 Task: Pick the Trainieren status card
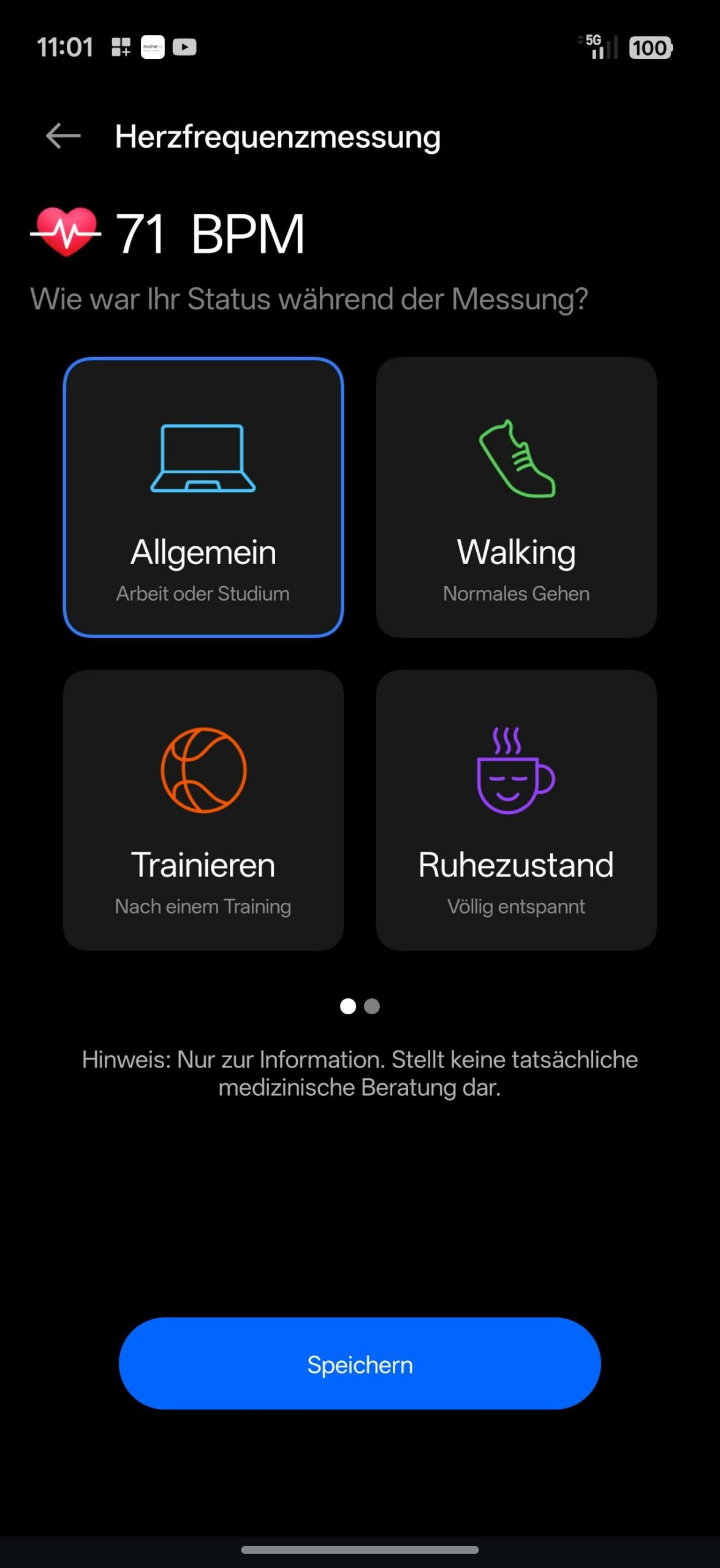[x=203, y=810]
